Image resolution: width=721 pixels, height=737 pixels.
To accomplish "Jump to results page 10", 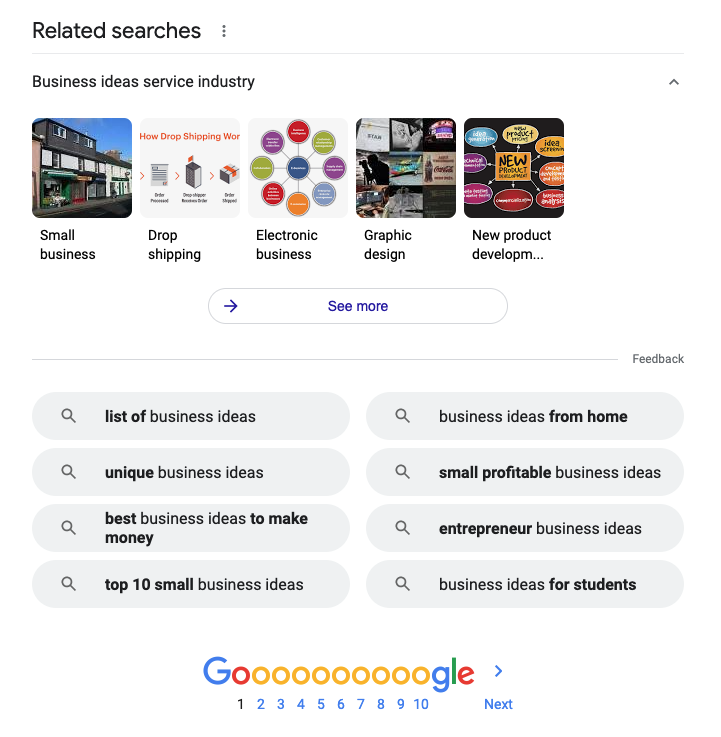I will [421, 704].
